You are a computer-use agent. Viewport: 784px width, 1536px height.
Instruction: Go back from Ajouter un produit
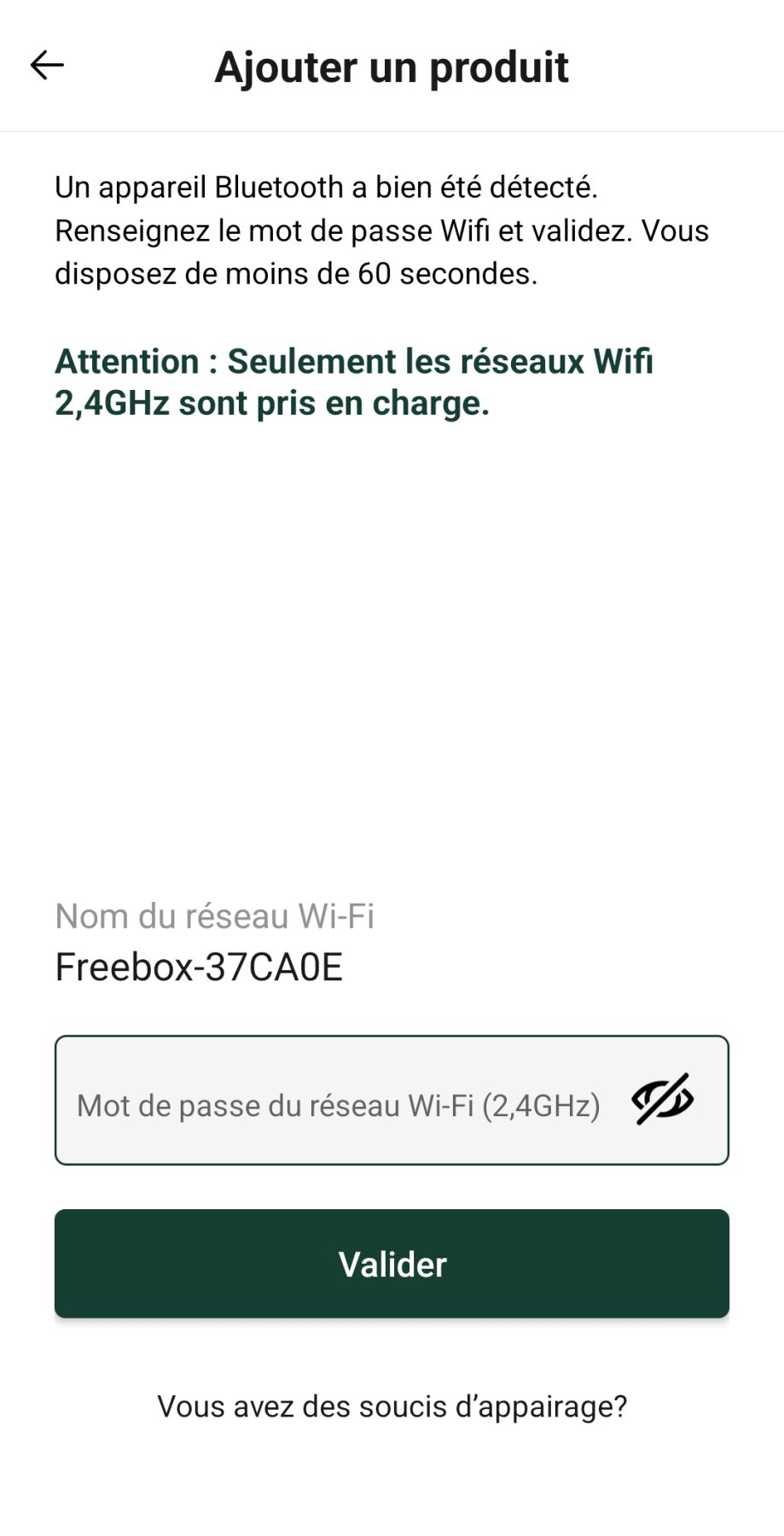point(47,66)
